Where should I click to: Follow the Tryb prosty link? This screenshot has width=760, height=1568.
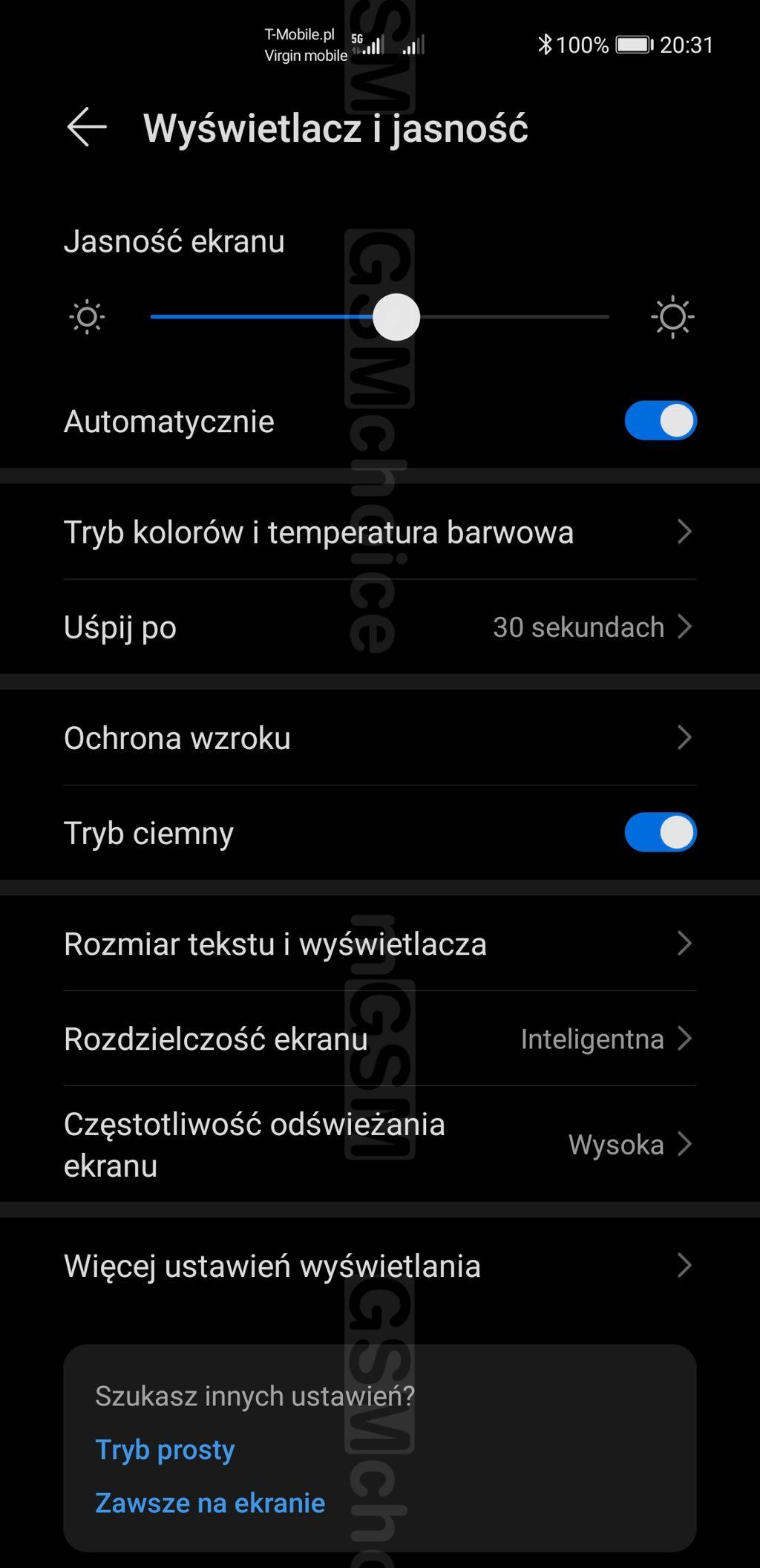(x=165, y=1449)
